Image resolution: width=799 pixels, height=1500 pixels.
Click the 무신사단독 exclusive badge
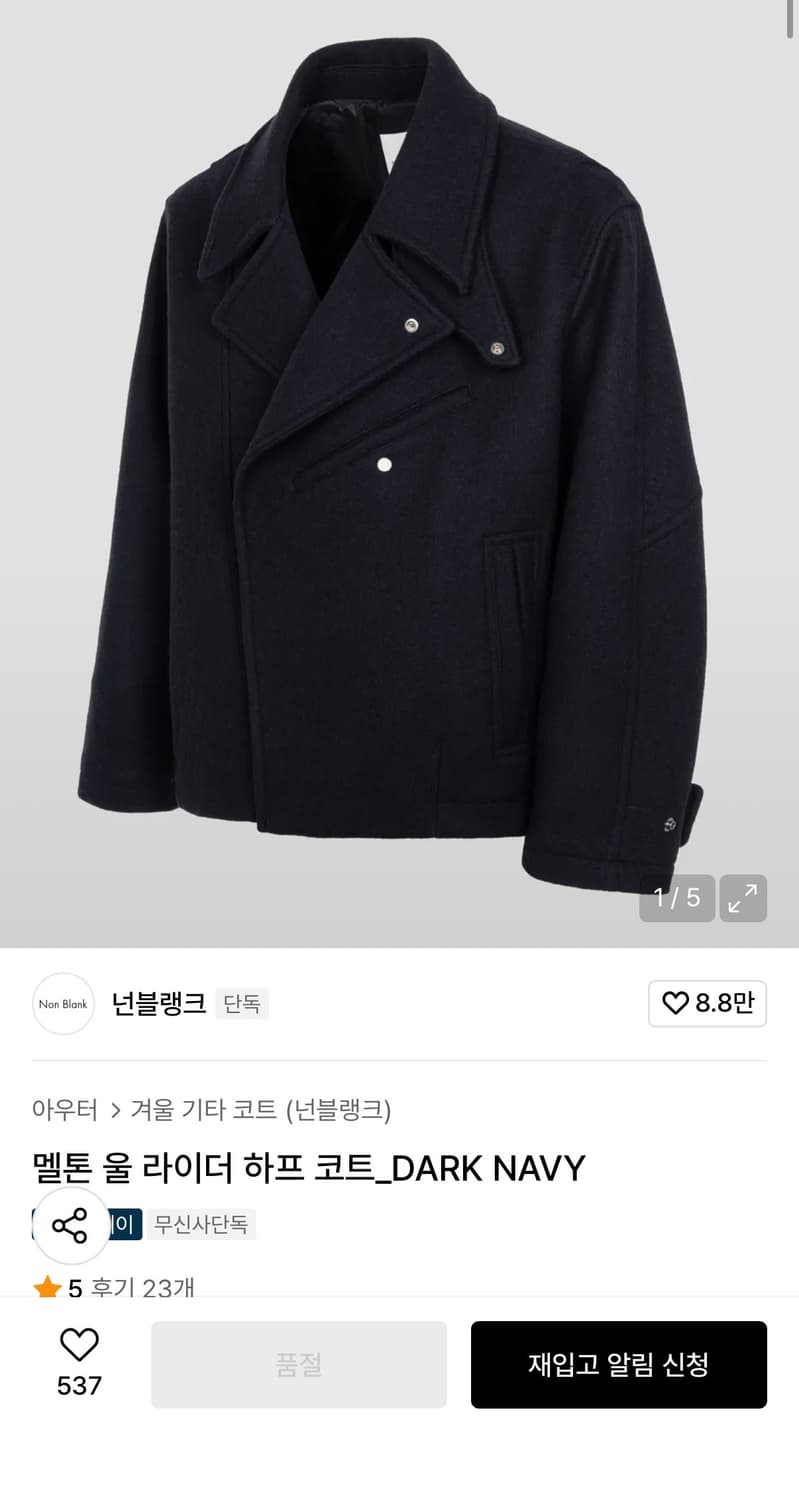201,1225
